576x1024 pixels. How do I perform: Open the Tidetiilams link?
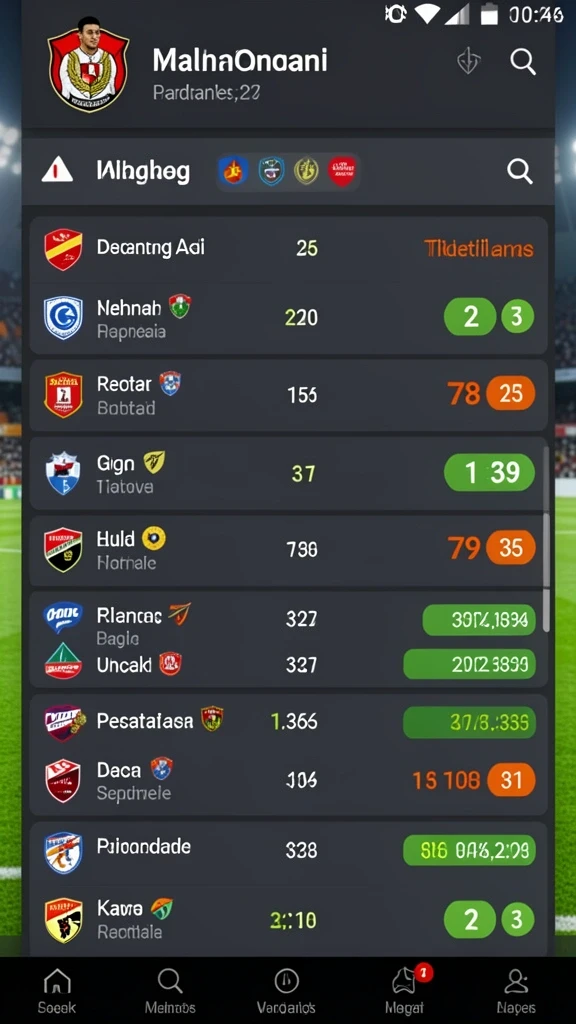[478, 249]
